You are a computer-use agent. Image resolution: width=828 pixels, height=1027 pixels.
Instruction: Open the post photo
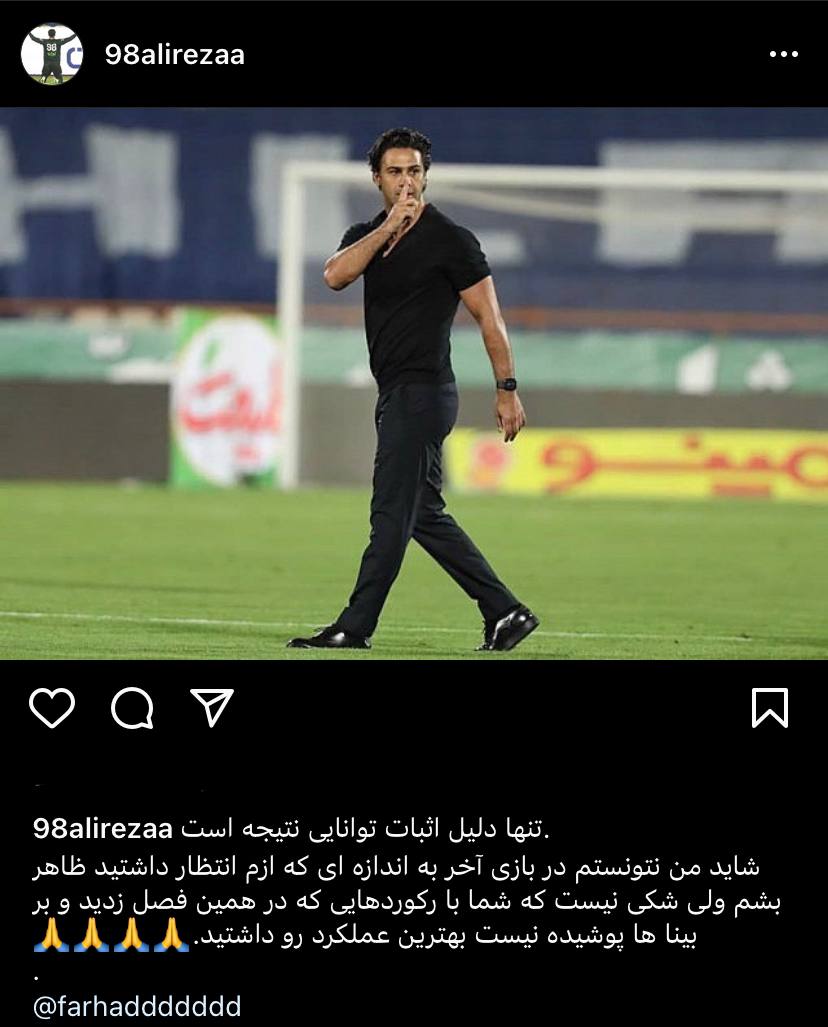tap(414, 383)
